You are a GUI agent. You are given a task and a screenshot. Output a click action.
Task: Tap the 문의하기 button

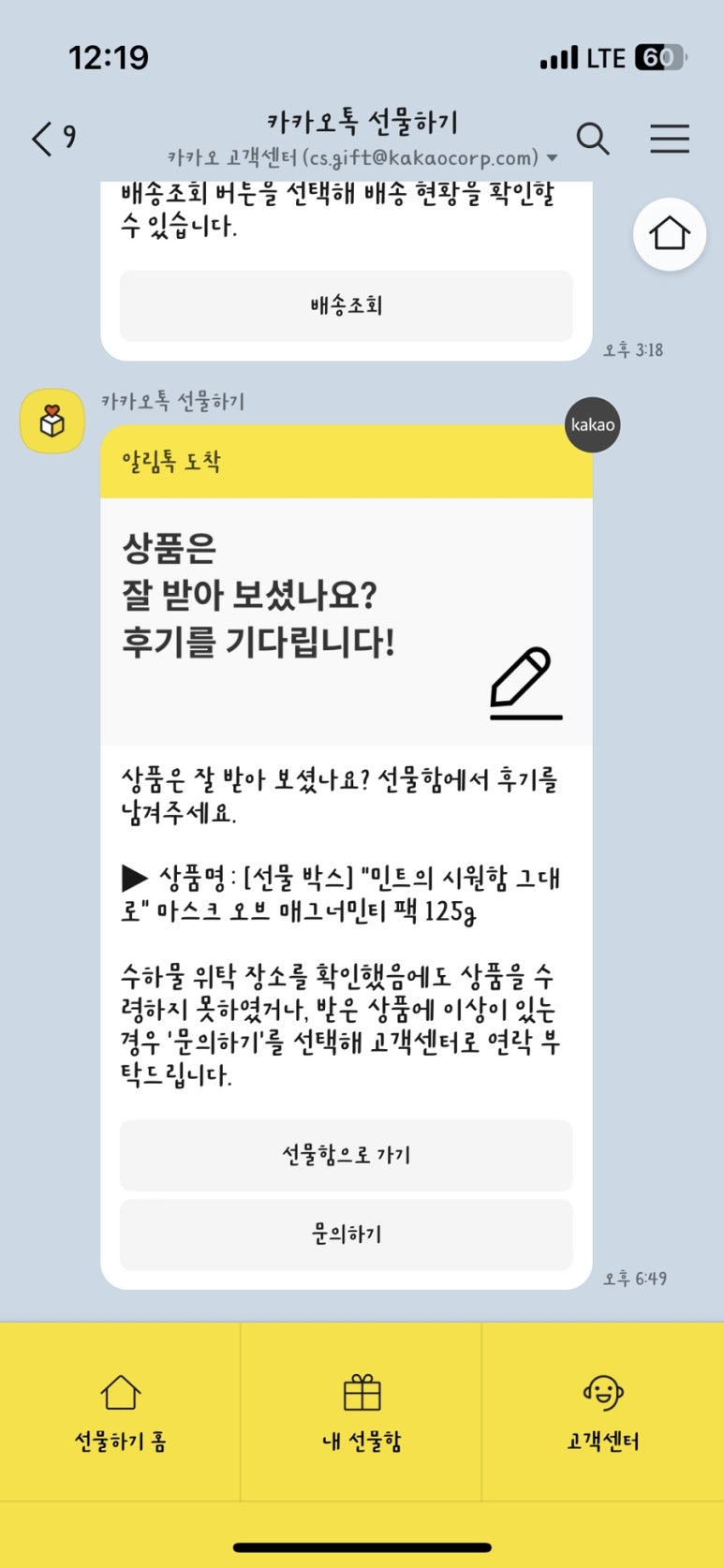[x=347, y=1235]
